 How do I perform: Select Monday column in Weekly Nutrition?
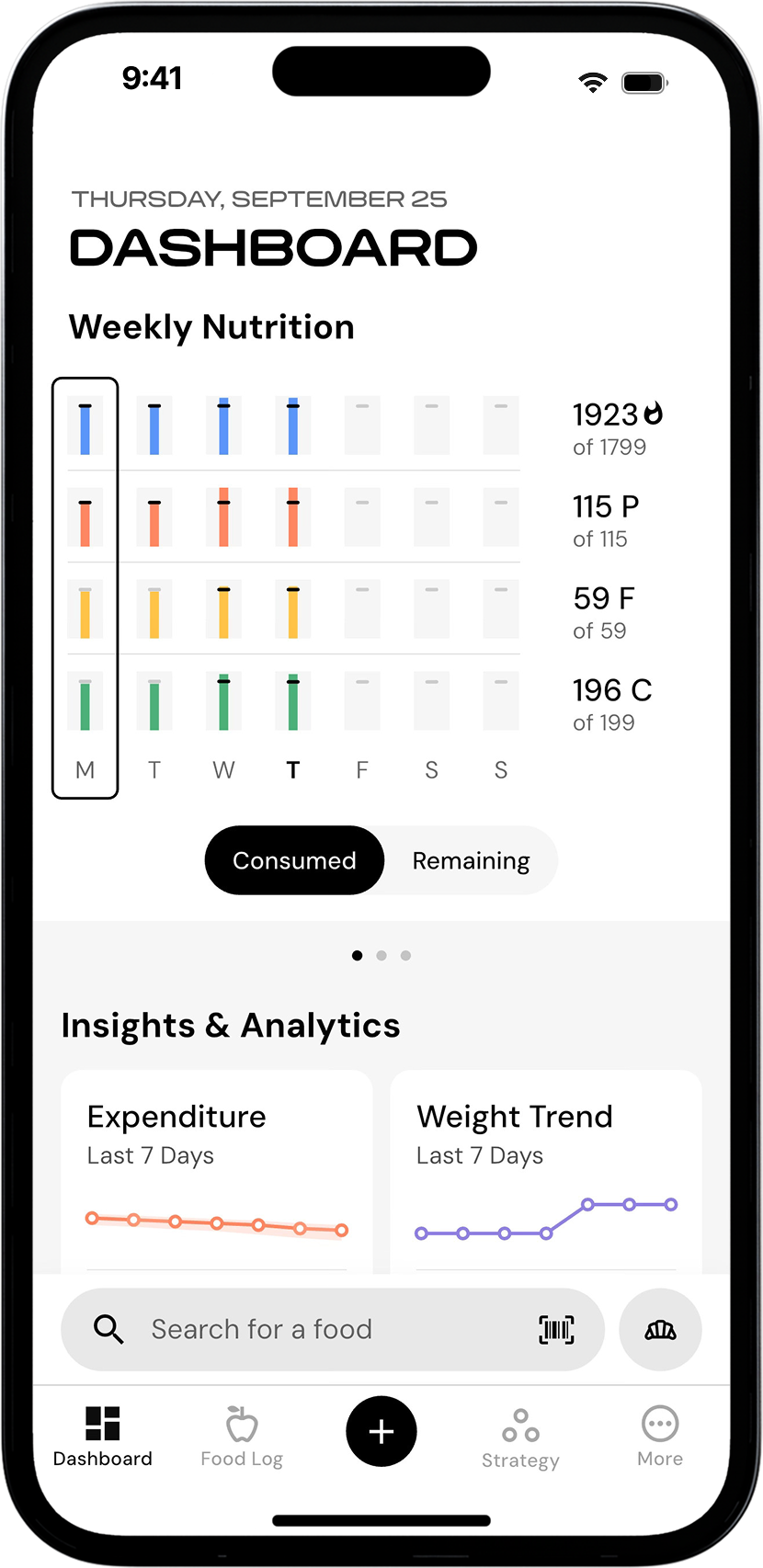point(85,588)
